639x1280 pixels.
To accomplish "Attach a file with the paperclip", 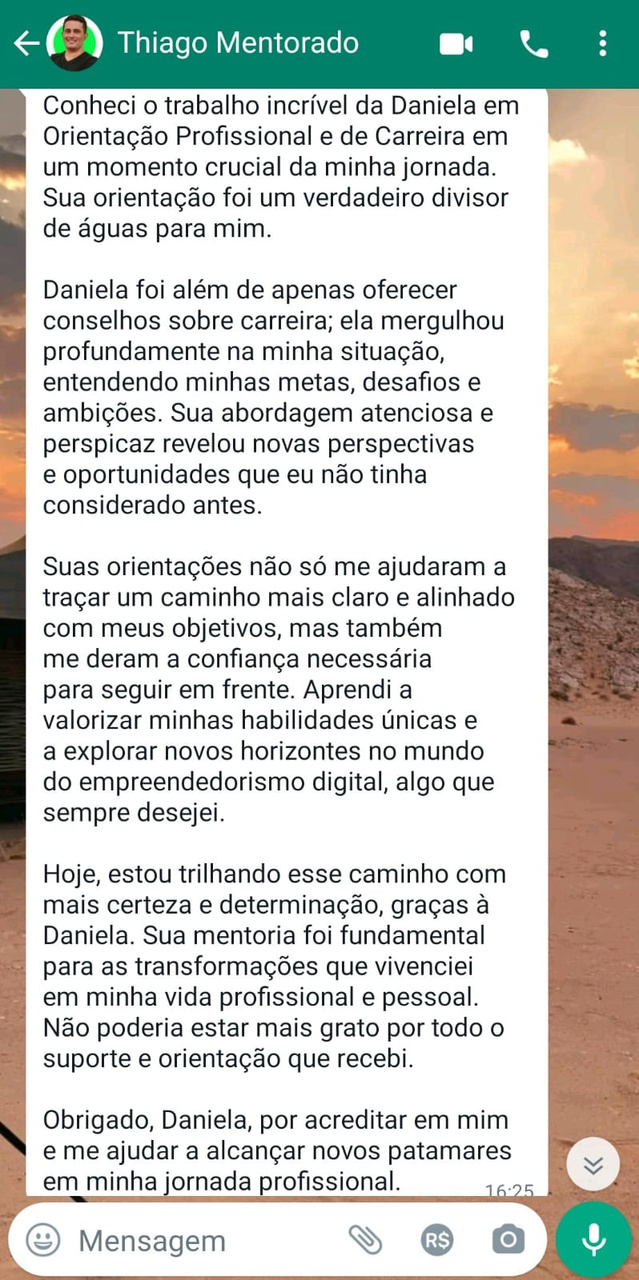I will [x=365, y=1241].
